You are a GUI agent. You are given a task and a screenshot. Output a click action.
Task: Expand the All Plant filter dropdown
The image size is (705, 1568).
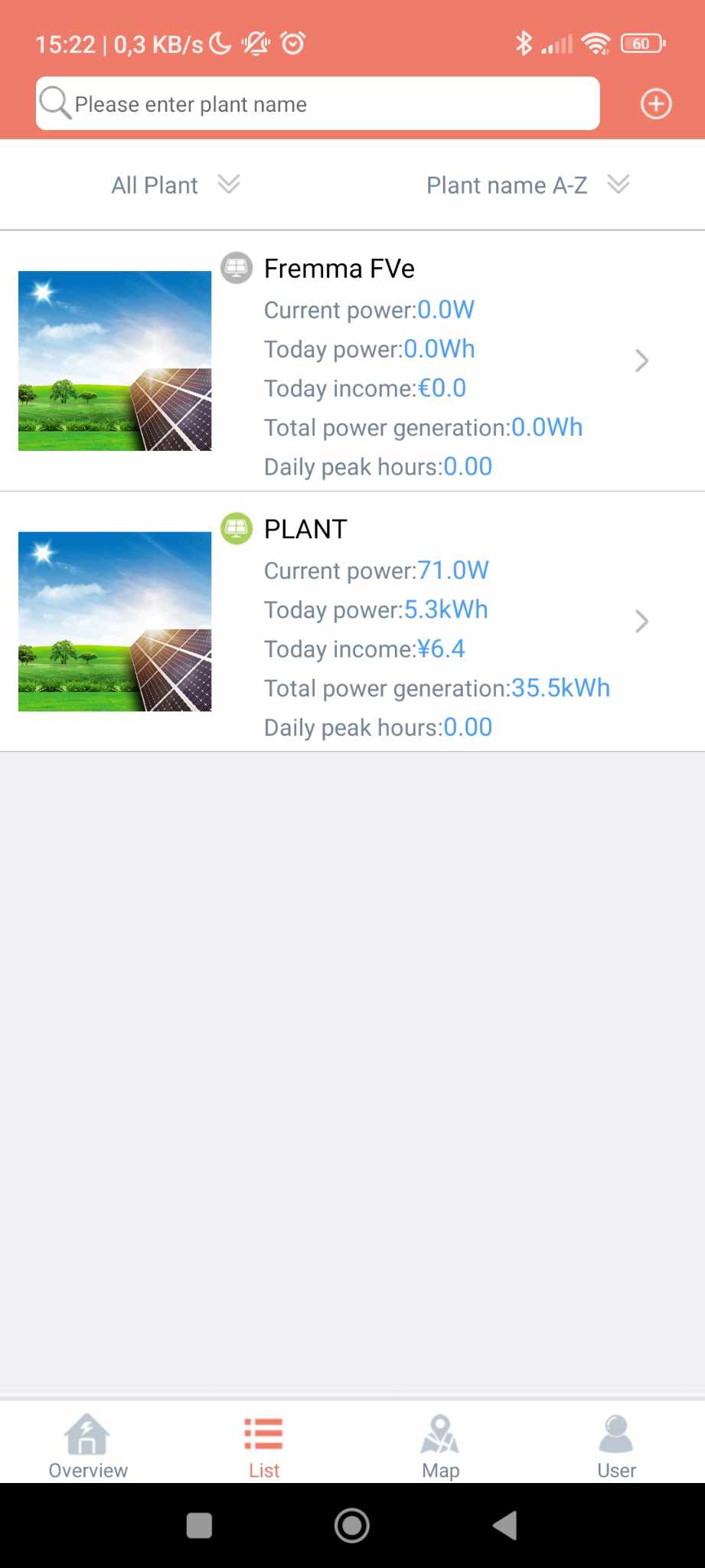(175, 185)
